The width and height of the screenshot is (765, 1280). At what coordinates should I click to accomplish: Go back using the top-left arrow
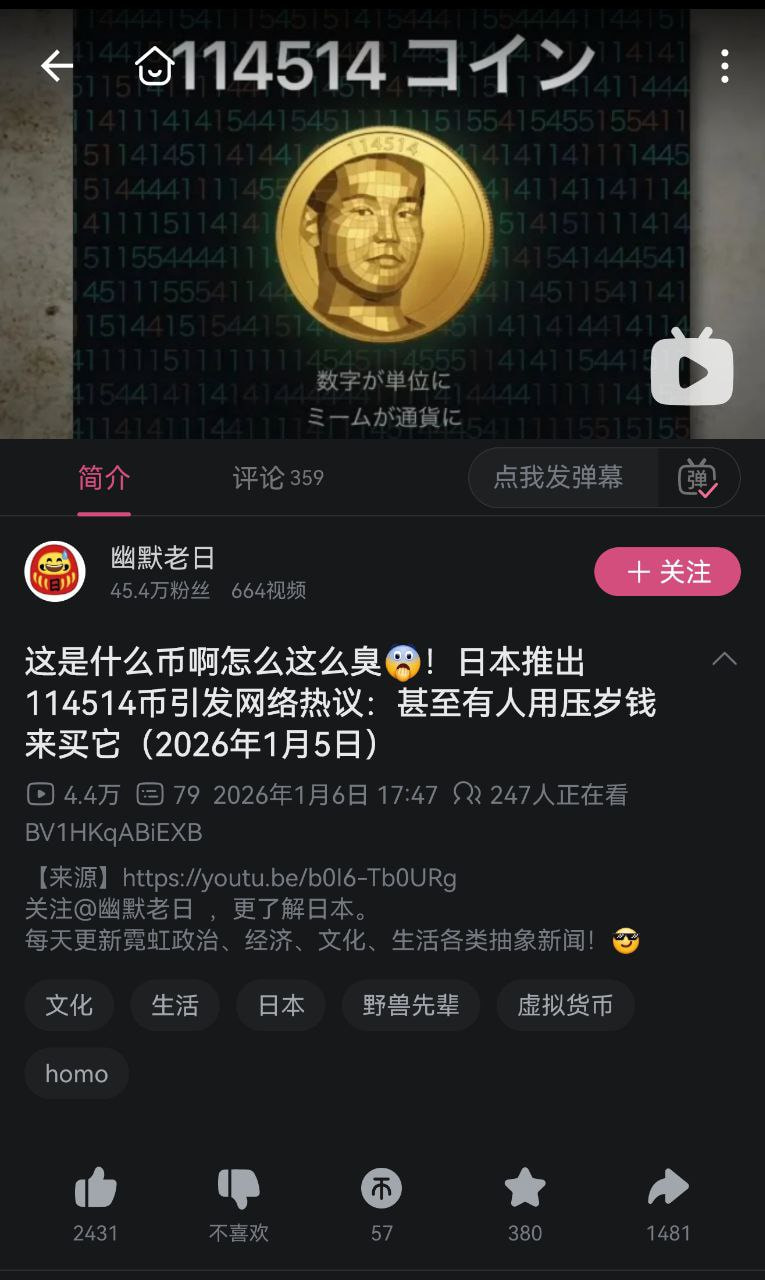coord(57,66)
